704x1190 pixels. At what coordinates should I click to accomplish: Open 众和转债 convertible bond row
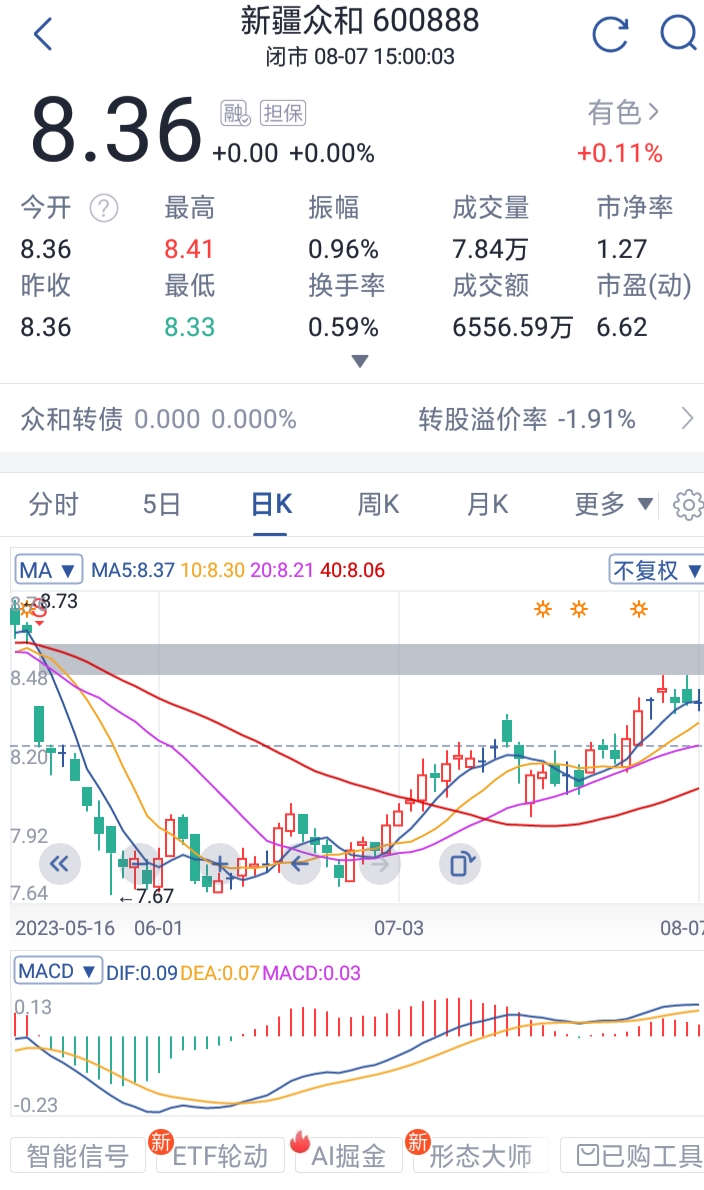(352, 419)
